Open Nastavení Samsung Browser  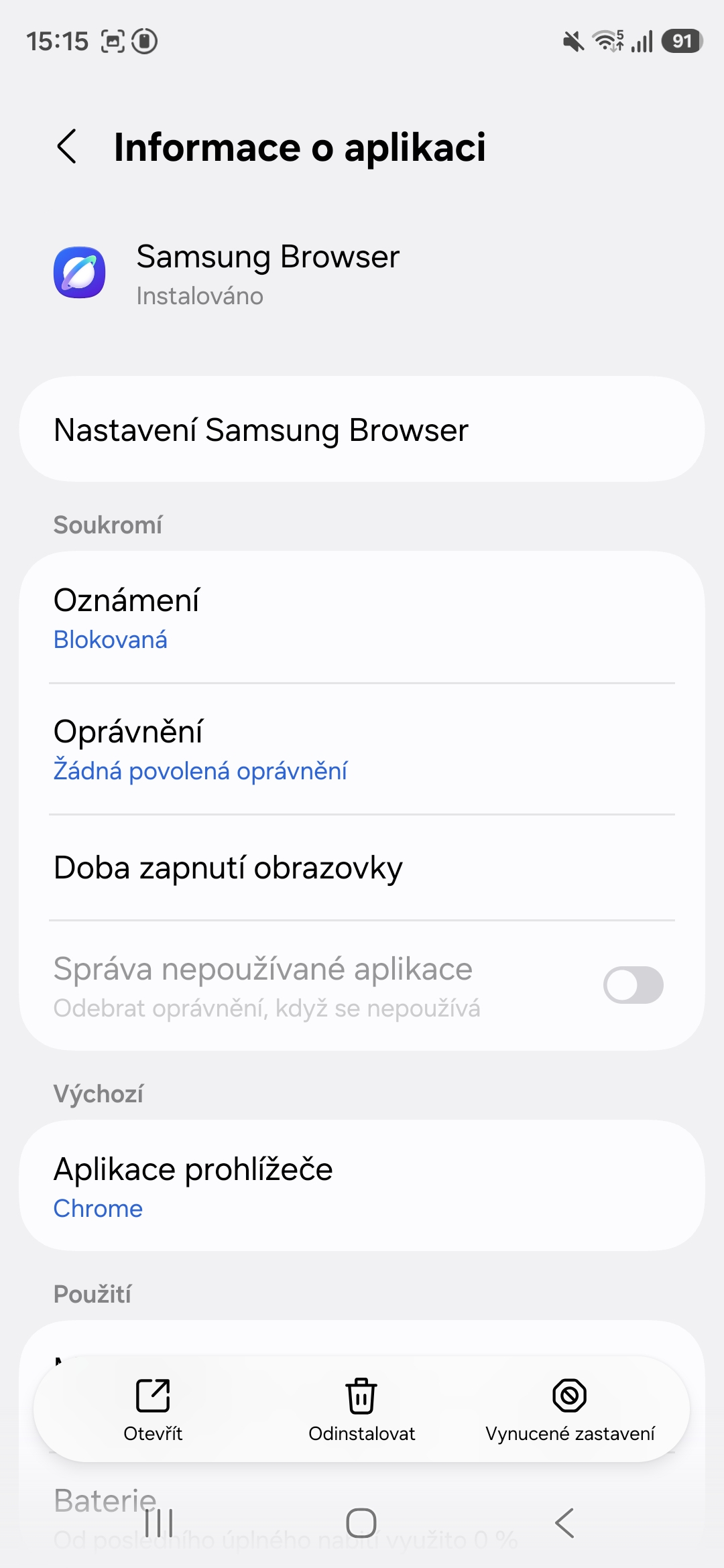(362, 430)
